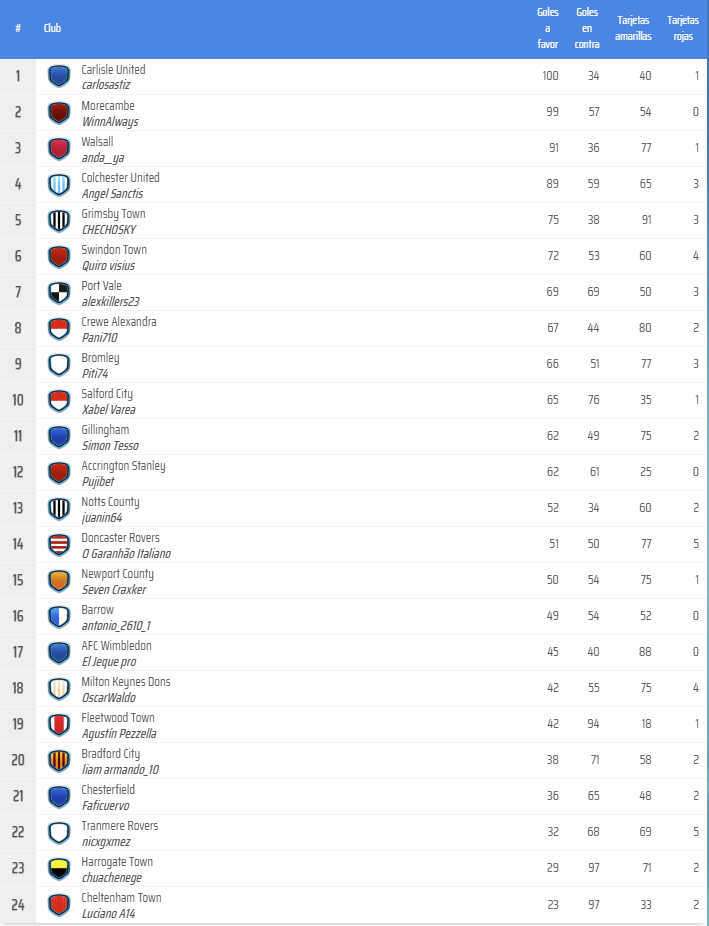Open Morecambe club details

click(108, 106)
